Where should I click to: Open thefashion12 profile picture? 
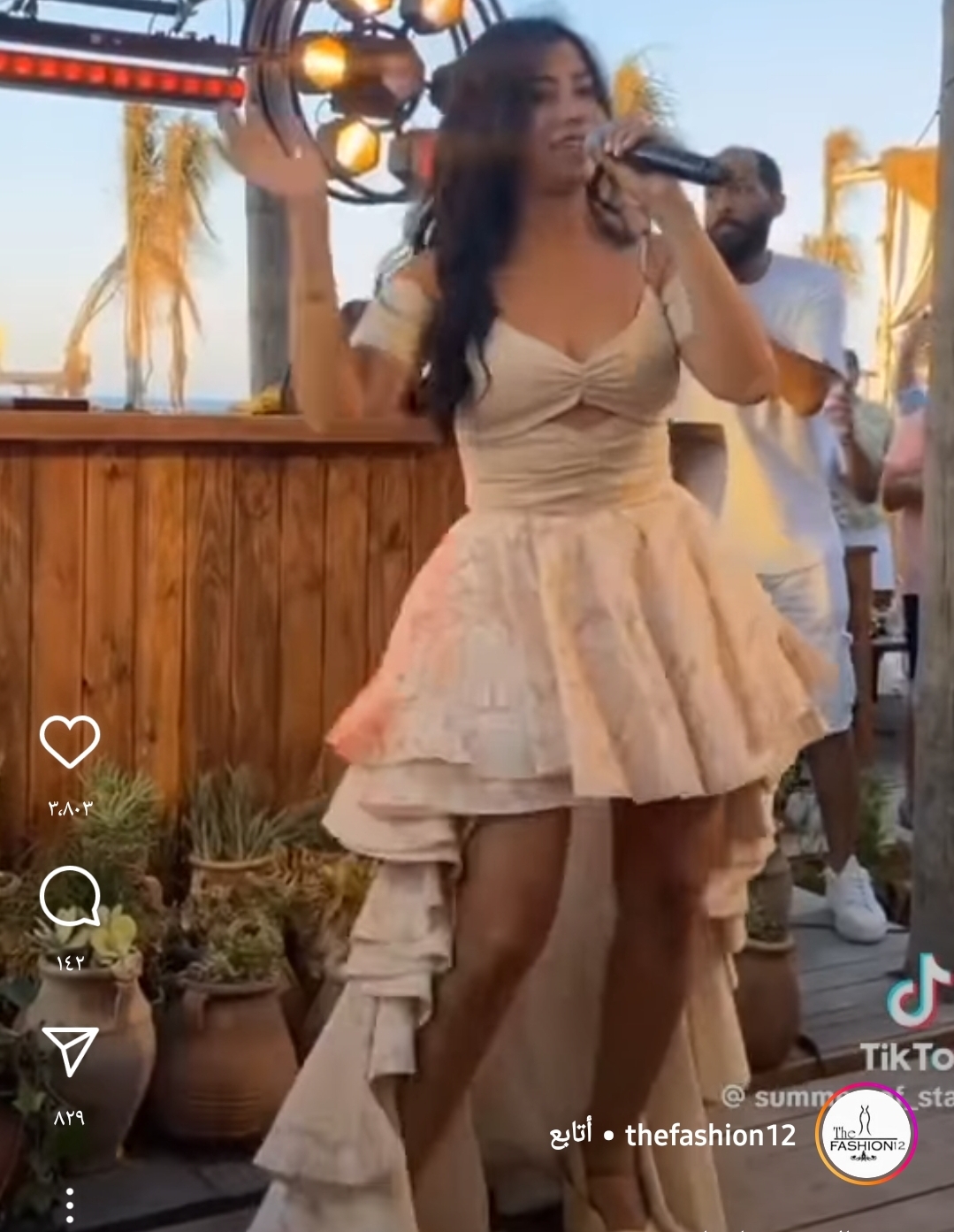point(865,1136)
